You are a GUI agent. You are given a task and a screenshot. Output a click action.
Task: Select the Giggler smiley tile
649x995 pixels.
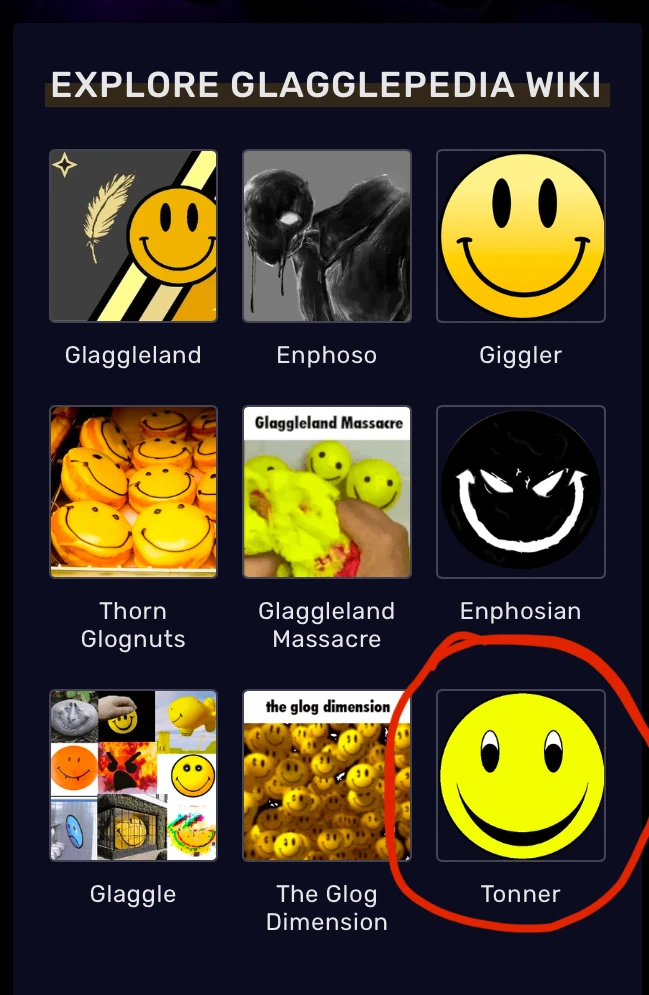(521, 236)
